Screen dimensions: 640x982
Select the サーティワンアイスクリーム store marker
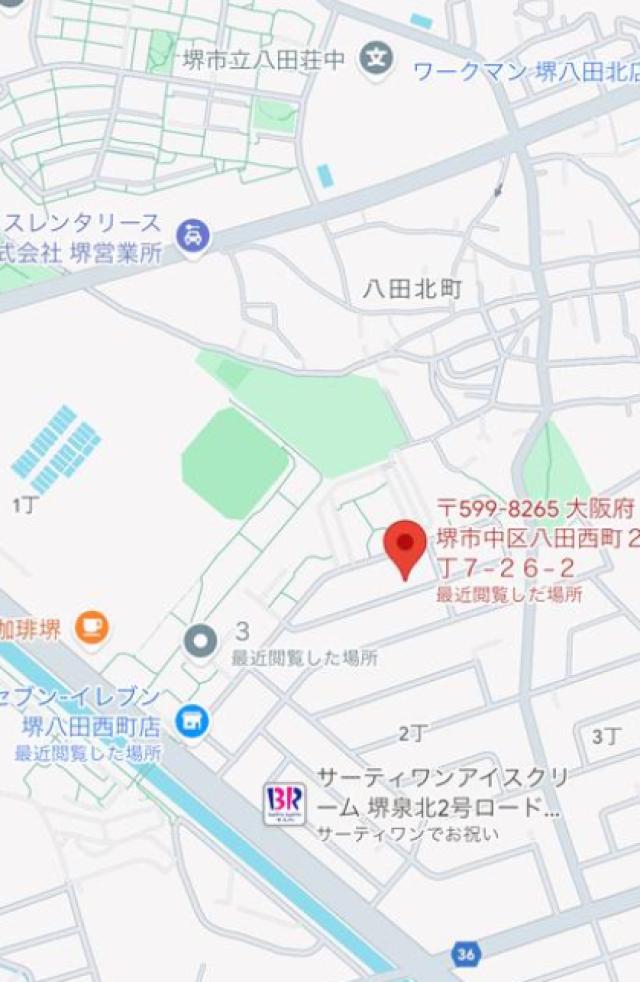point(284,802)
